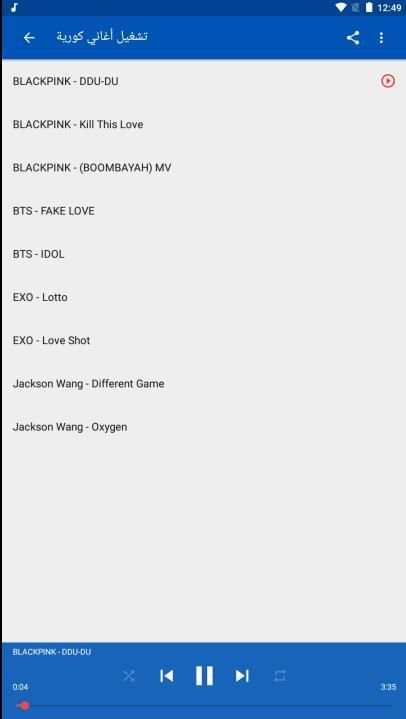Tap the playback progress bar to seek

point(204,706)
